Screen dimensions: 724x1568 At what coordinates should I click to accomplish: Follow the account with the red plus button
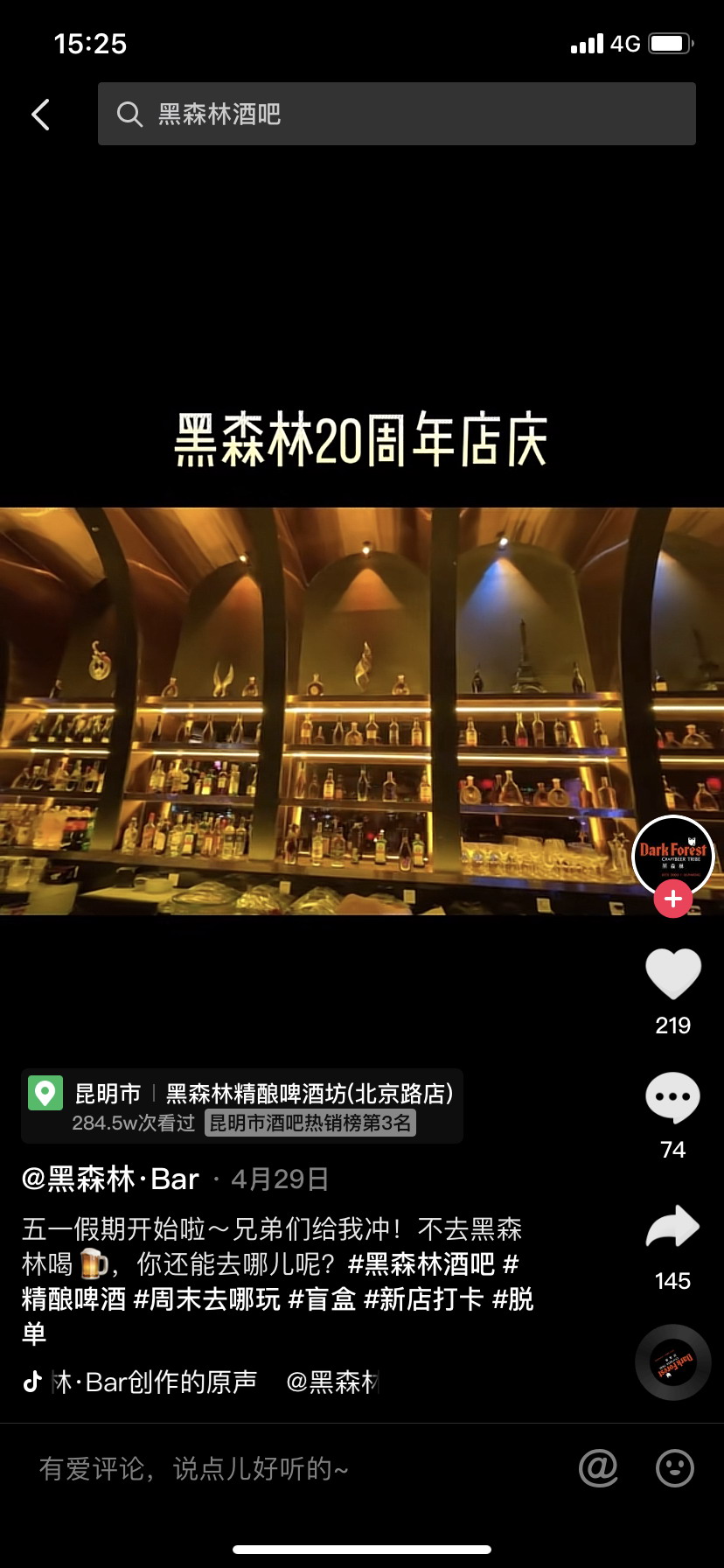673,899
